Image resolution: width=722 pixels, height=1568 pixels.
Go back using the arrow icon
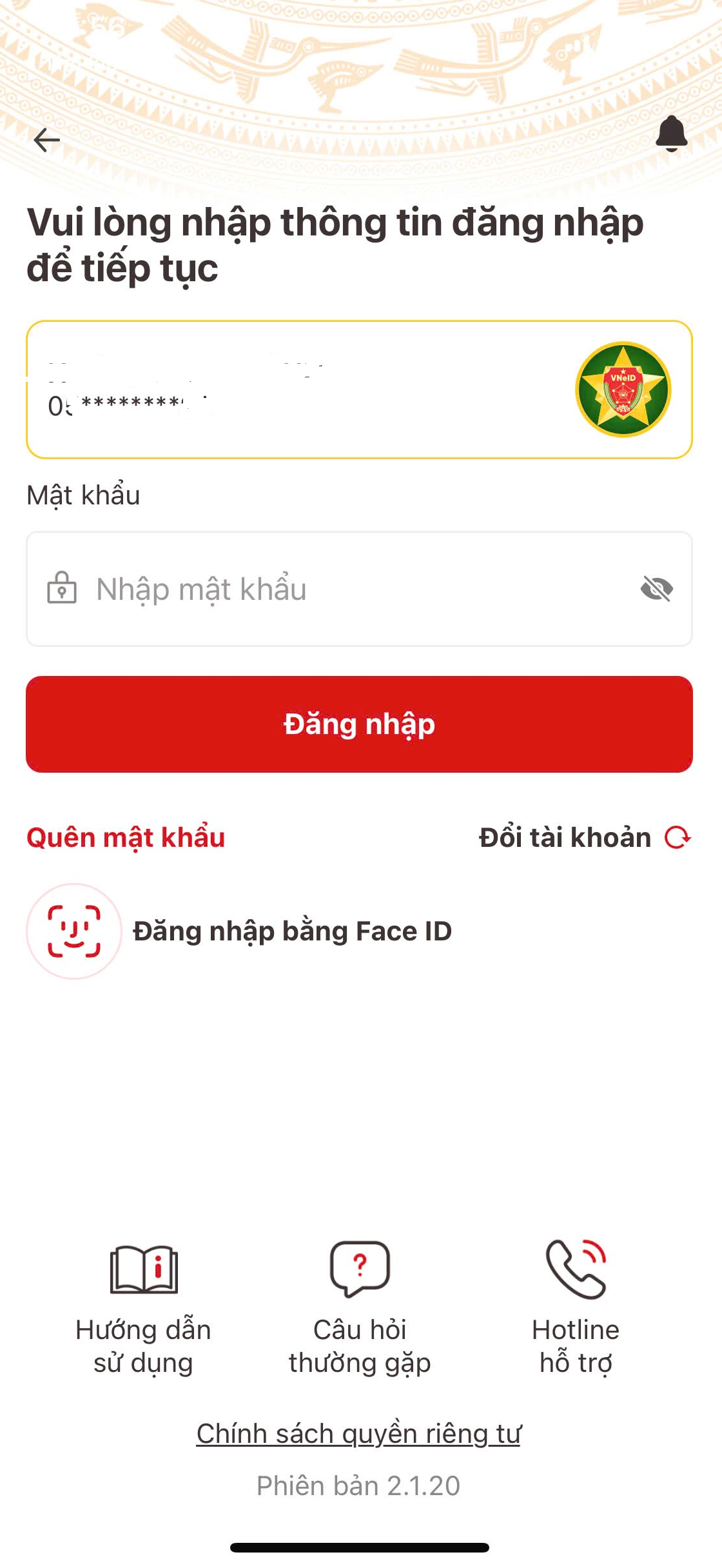tap(46, 139)
